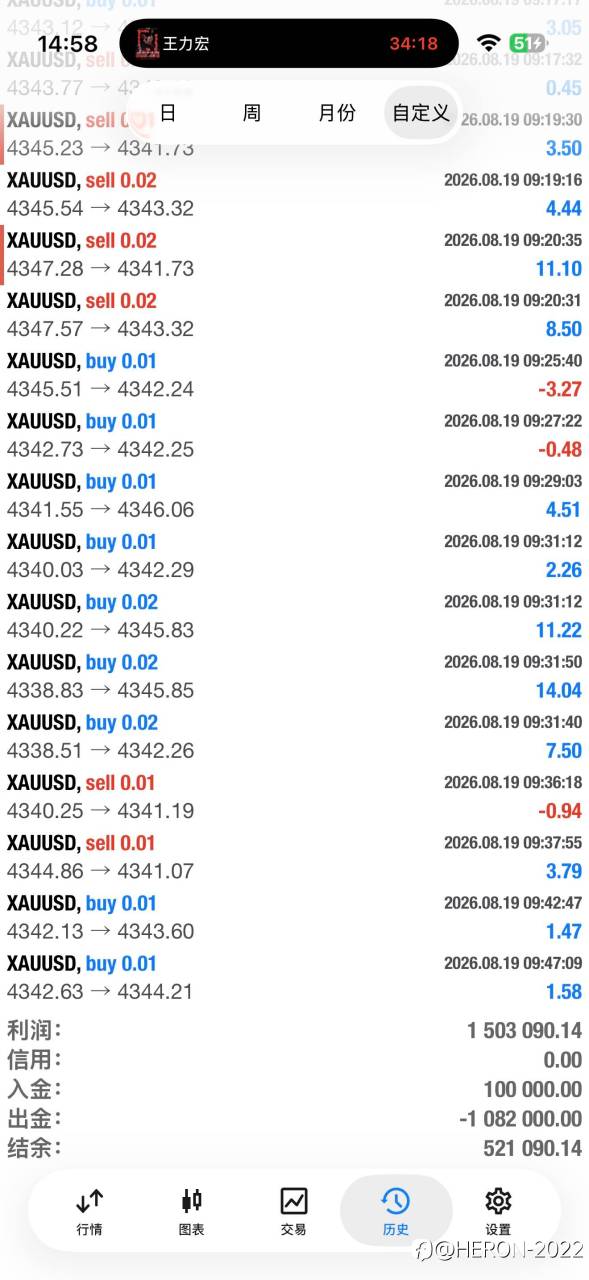Open the sell 0.02 trade at 09:20:35

[294, 255]
